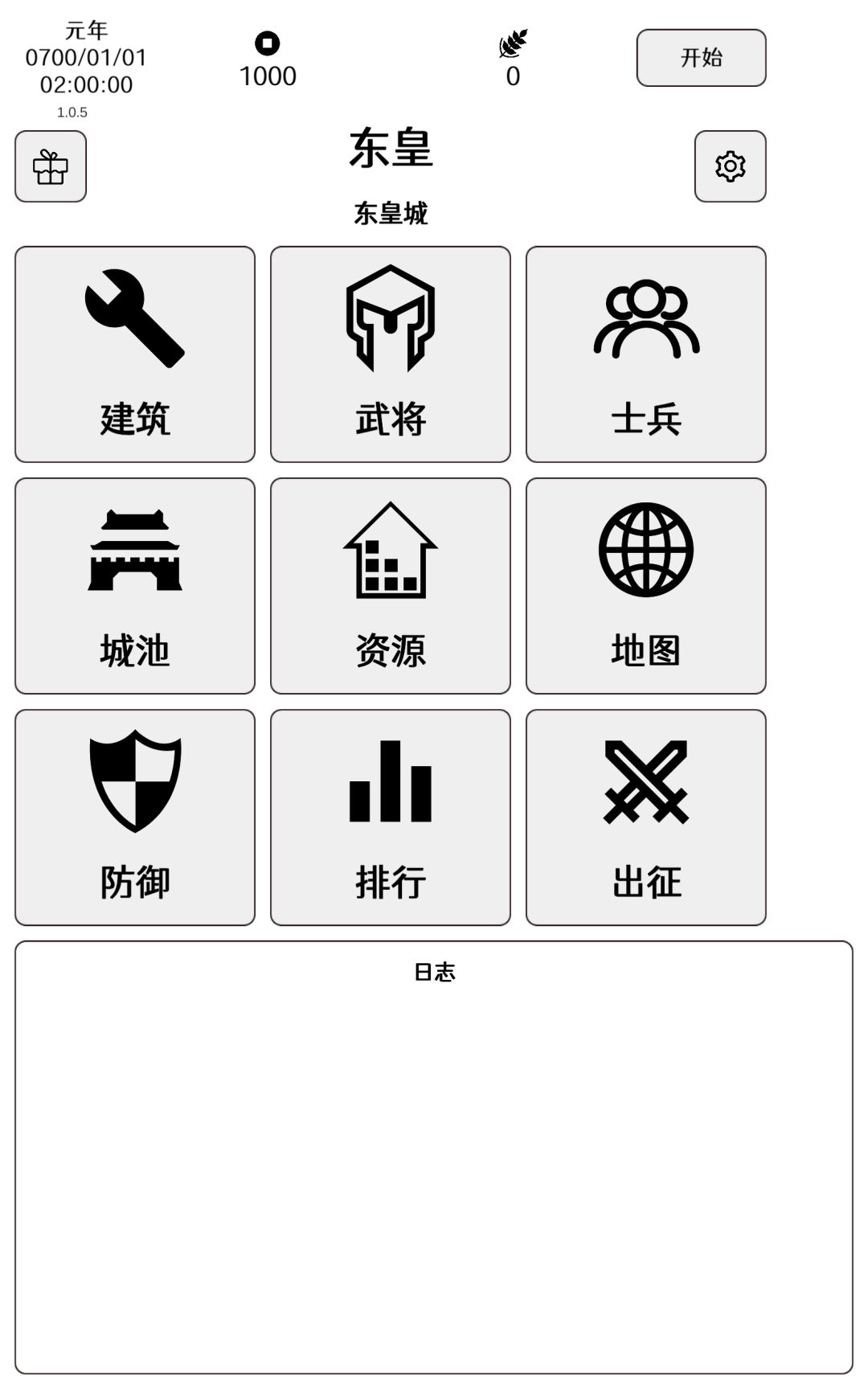
Task: Open the 地图 map
Action: 646,586
